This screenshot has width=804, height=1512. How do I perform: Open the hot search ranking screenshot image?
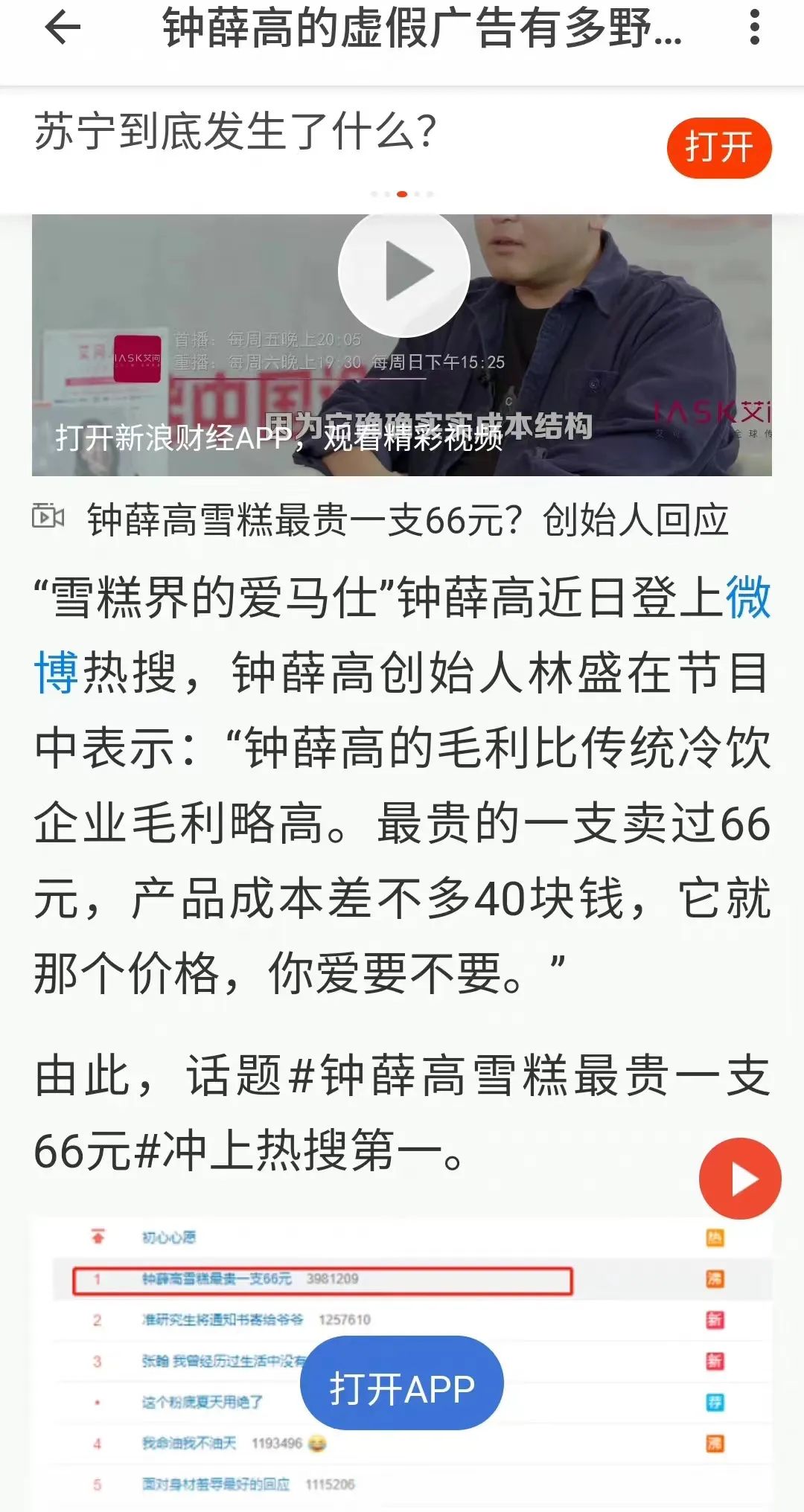[402, 1363]
